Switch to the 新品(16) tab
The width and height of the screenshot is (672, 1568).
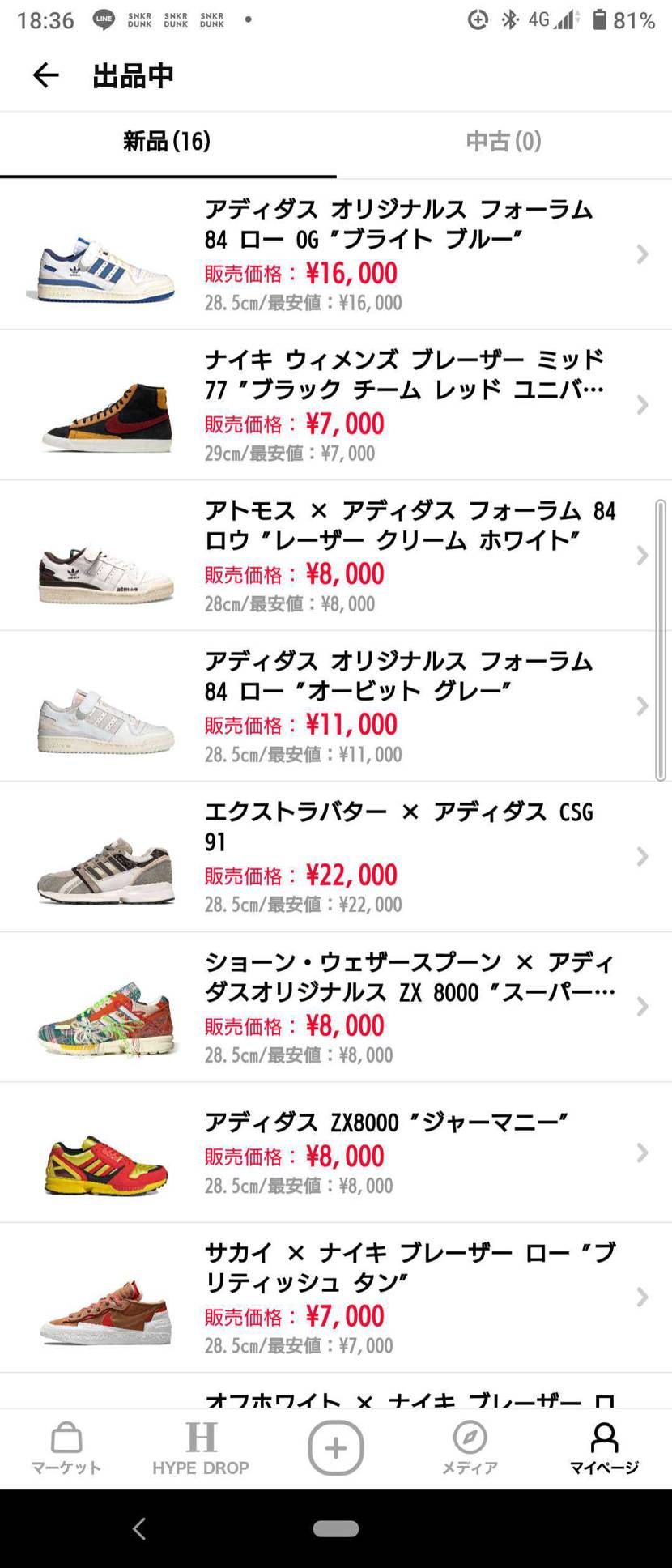(168, 142)
